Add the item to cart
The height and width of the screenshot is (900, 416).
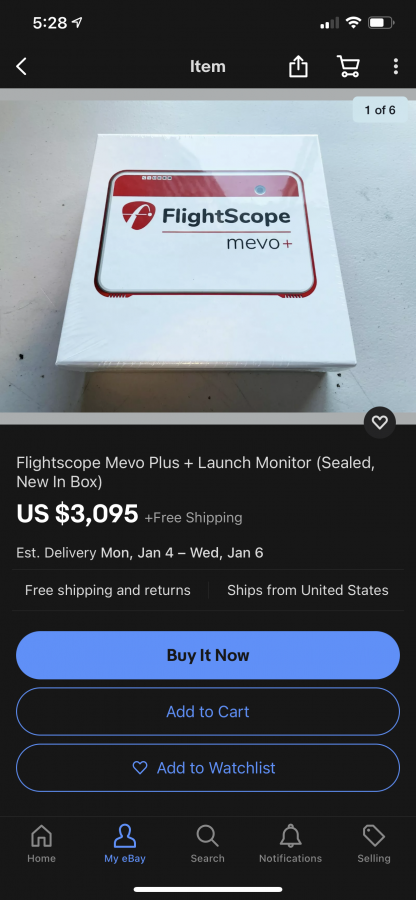click(208, 711)
